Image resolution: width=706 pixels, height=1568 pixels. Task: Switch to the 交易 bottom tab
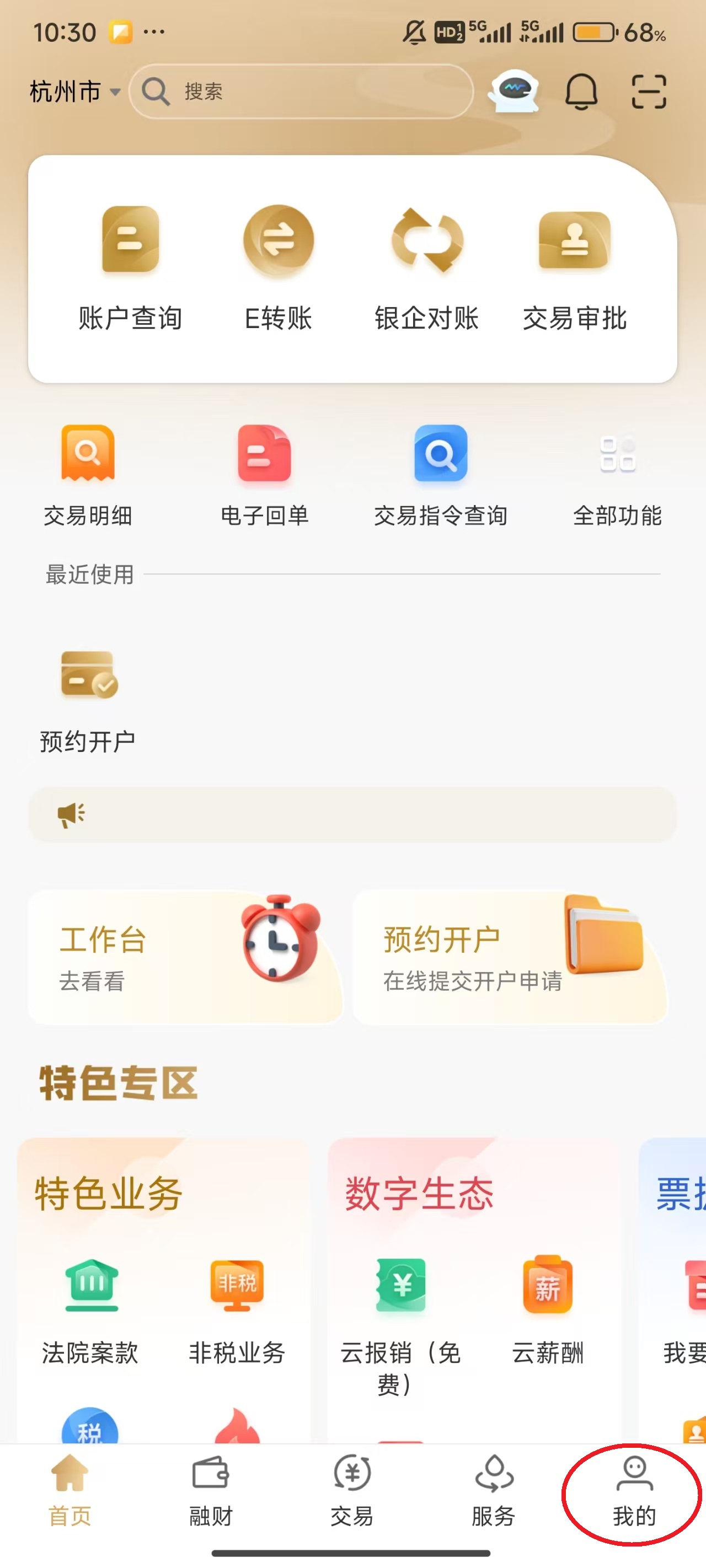[x=352, y=1491]
